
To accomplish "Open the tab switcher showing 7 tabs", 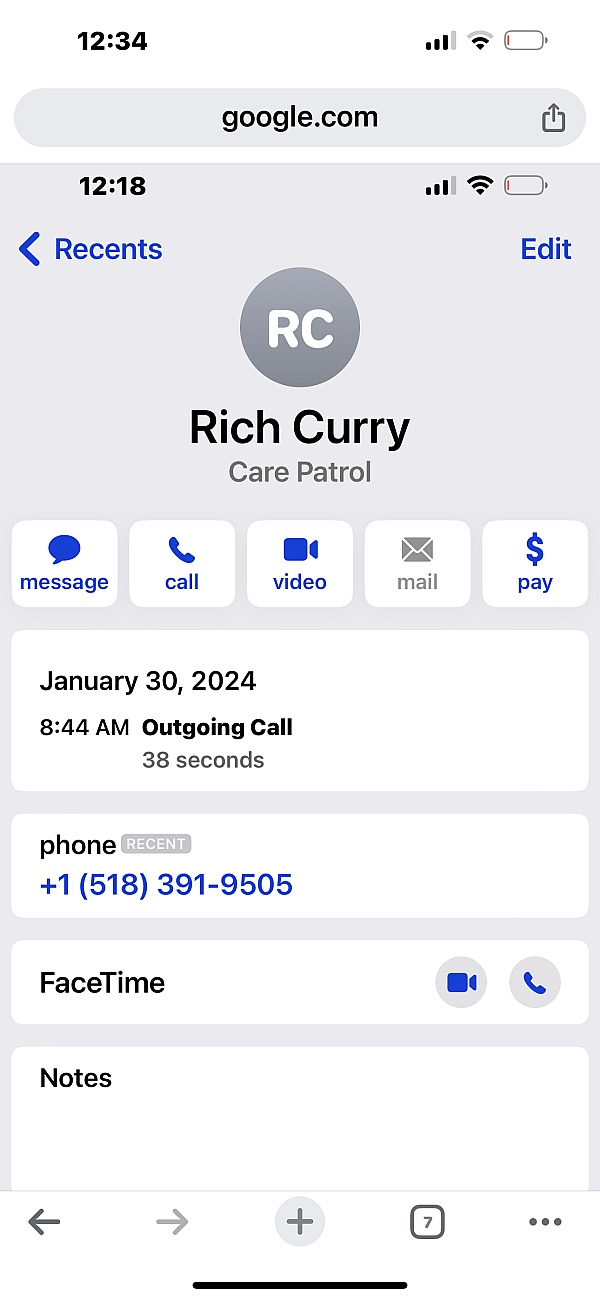I will tap(427, 1221).
